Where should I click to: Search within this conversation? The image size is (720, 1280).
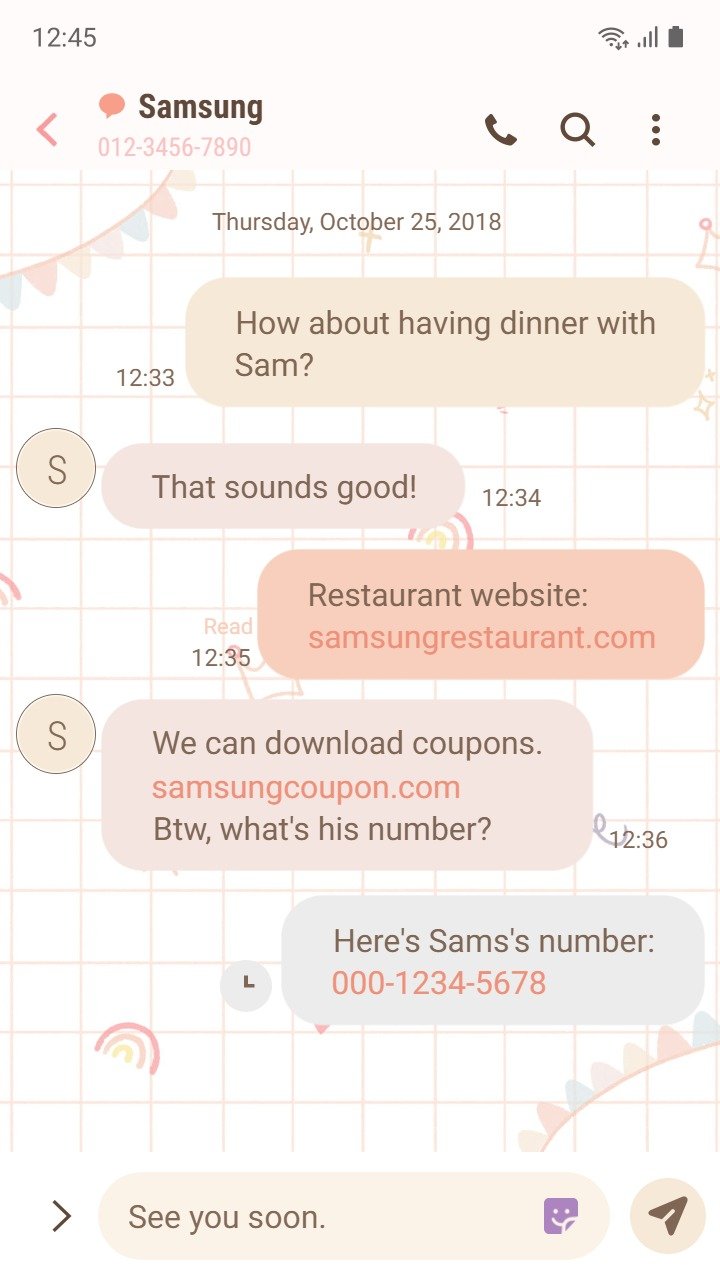pyautogui.click(x=578, y=130)
